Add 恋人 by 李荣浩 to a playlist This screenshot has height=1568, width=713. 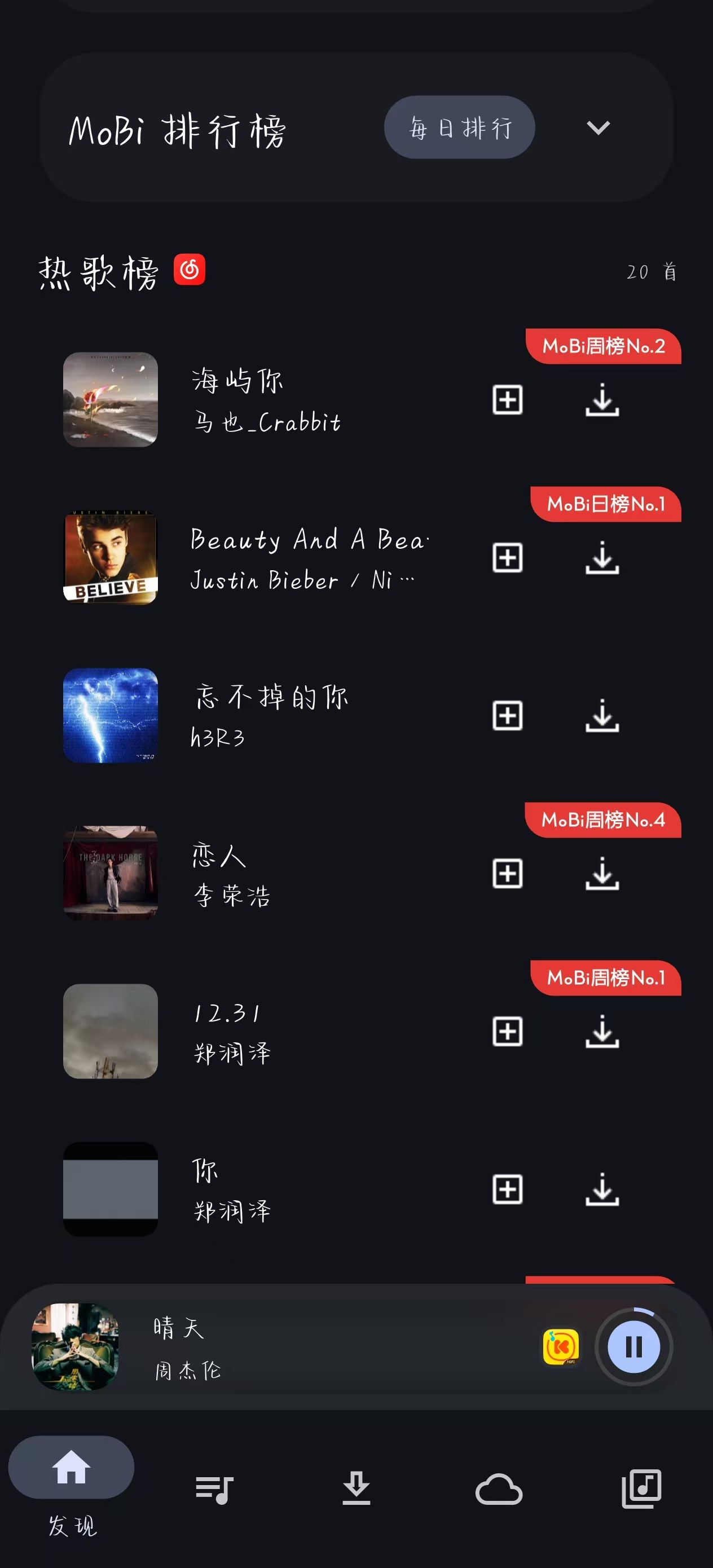click(x=507, y=874)
